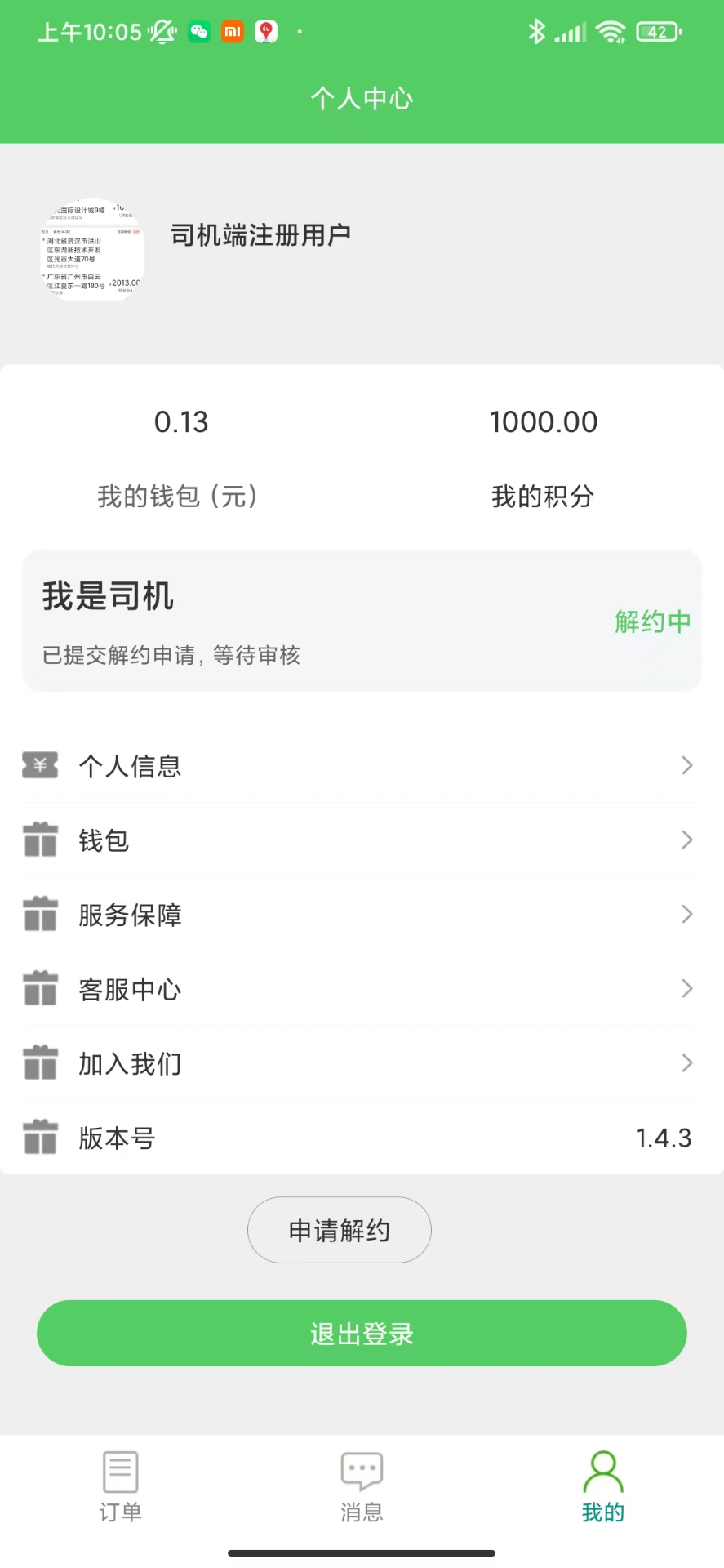The image size is (724, 1568).
Task: Click the 服务保障 icon
Action: coord(40,914)
